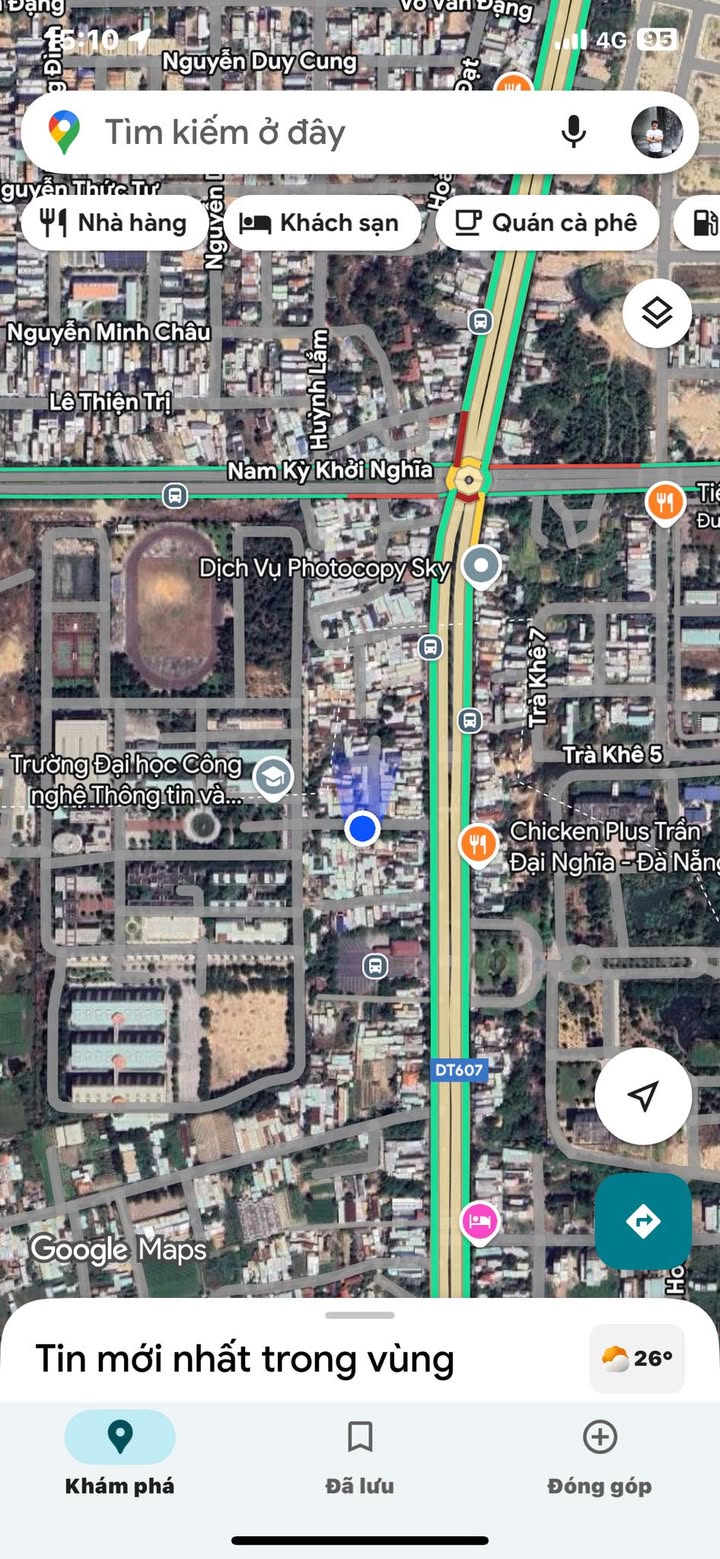
Task: Open the map layers button
Action: (657, 314)
